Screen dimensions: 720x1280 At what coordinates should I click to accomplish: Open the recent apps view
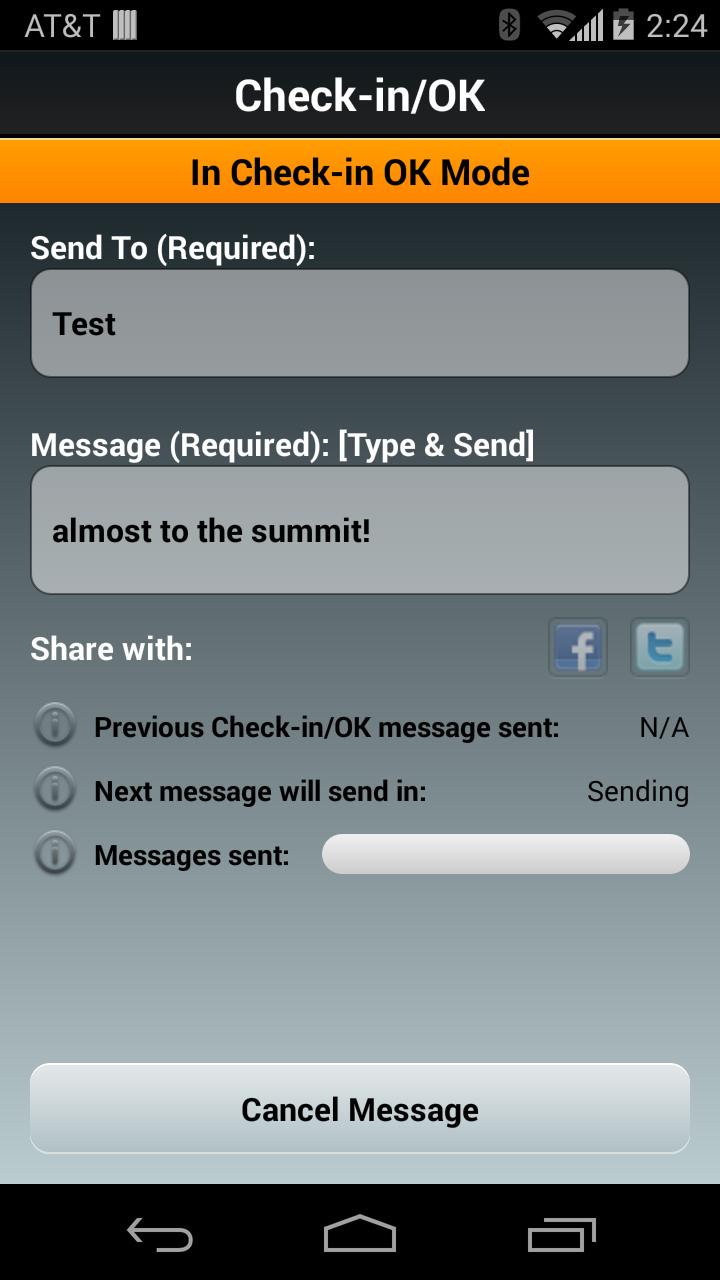tap(561, 1235)
